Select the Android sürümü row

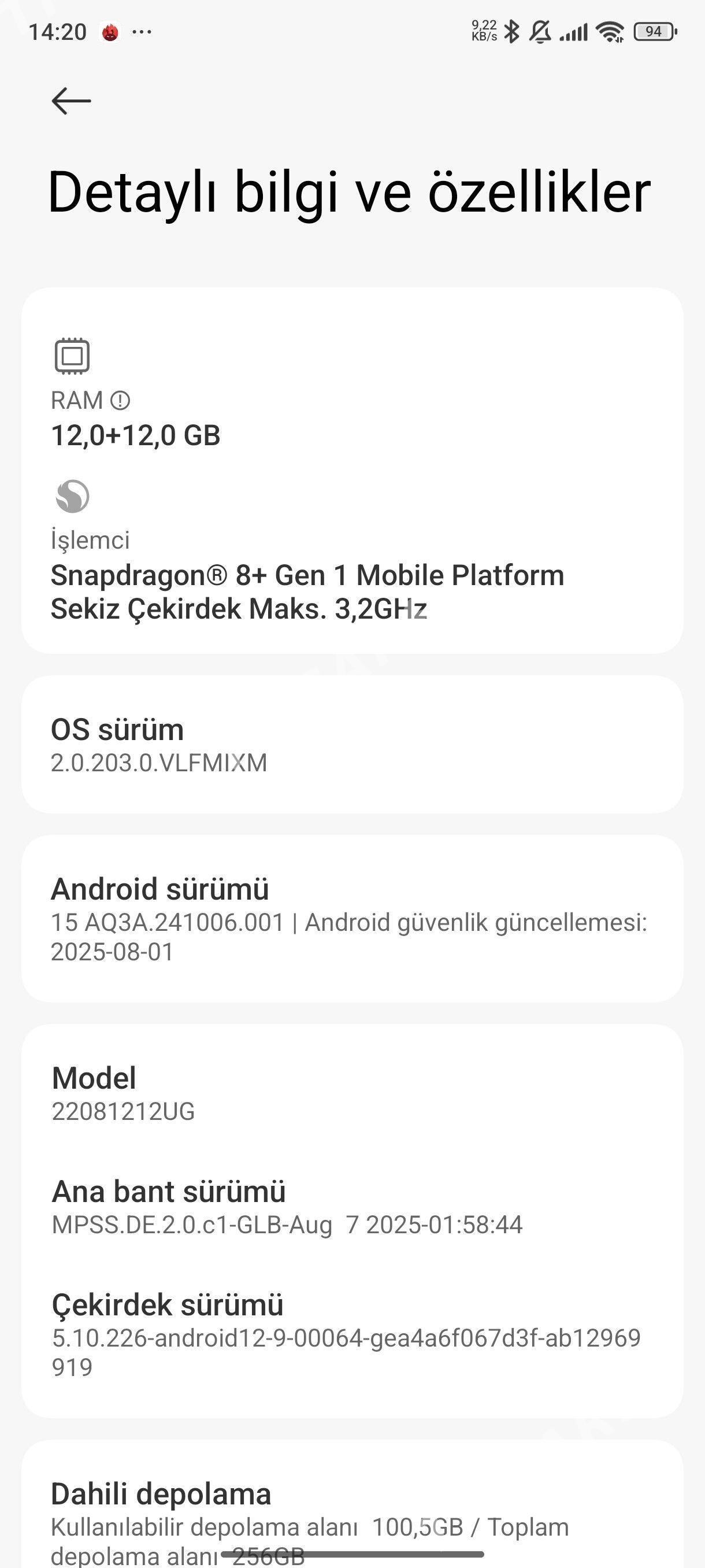click(x=351, y=919)
